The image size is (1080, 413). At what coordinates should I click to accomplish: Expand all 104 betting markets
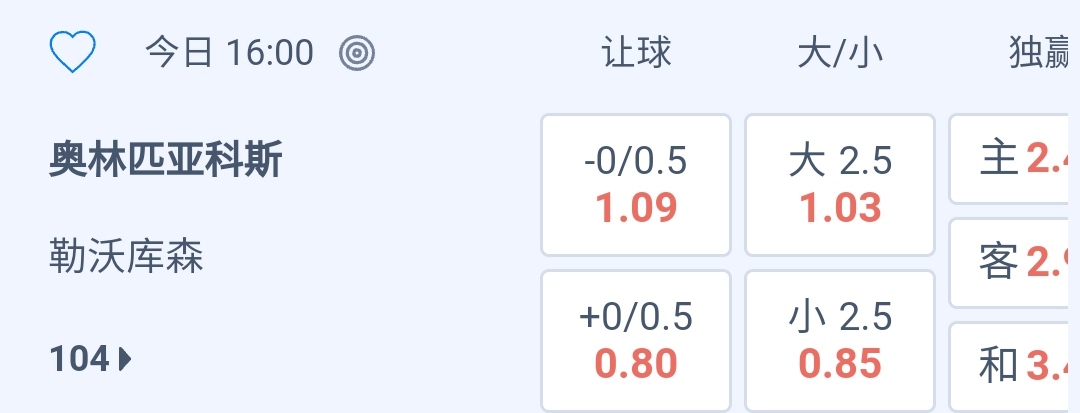pyautogui.click(x=91, y=359)
